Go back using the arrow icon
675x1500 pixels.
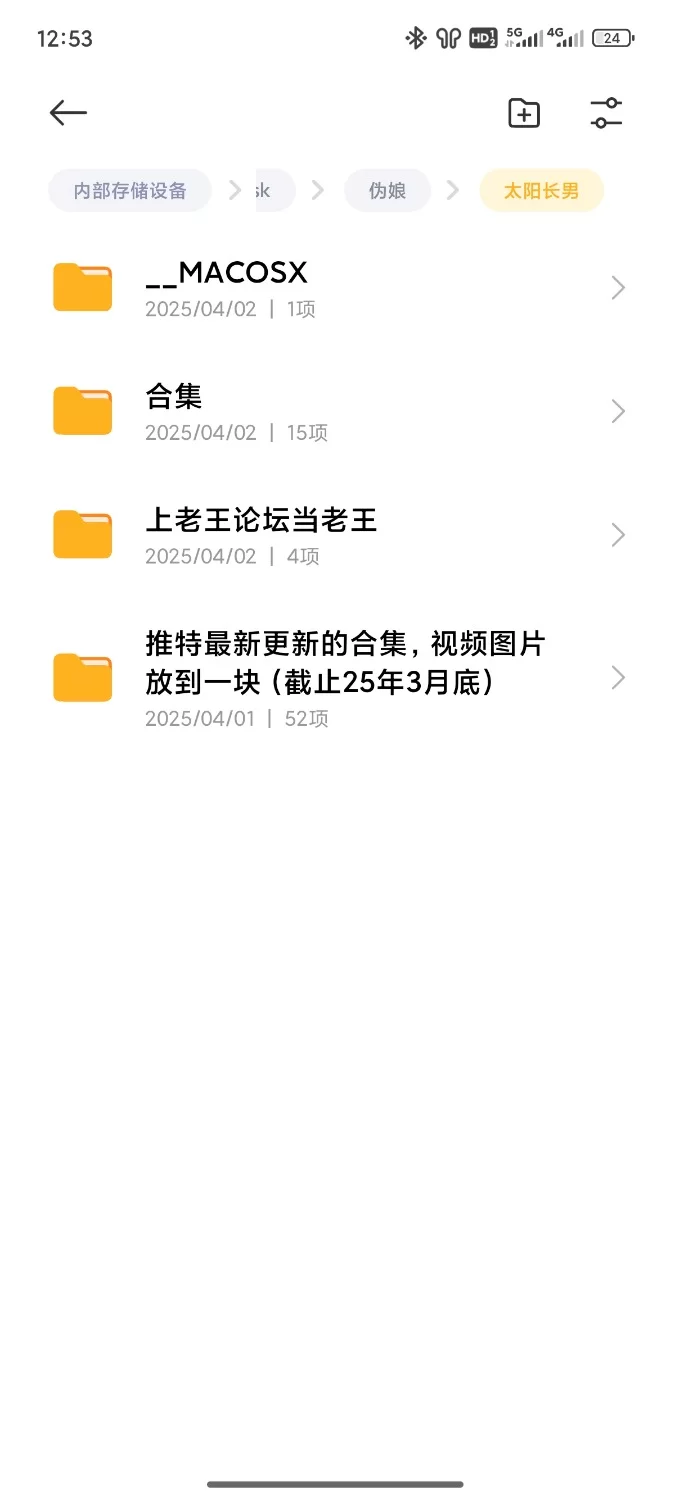[x=68, y=113]
